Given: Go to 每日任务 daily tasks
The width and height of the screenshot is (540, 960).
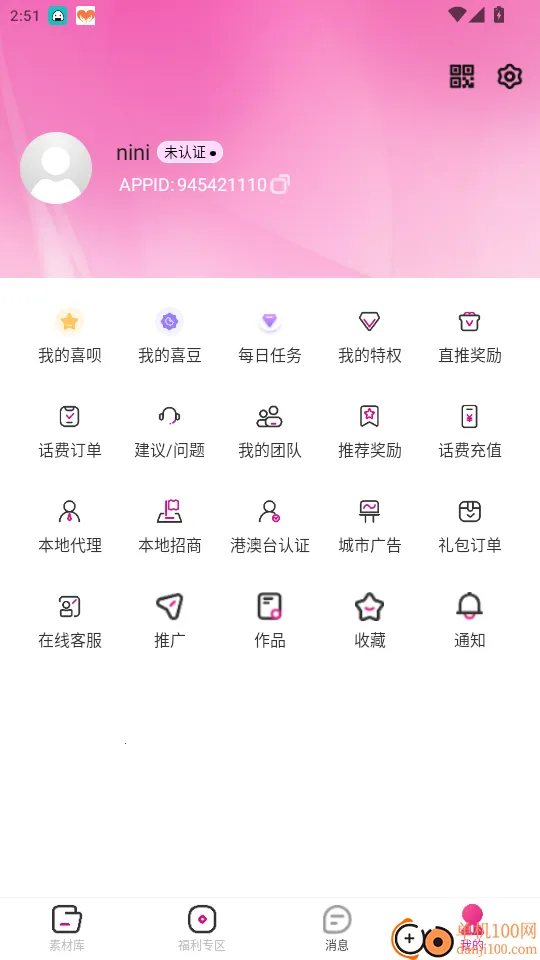Looking at the screenshot, I should 270,336.
